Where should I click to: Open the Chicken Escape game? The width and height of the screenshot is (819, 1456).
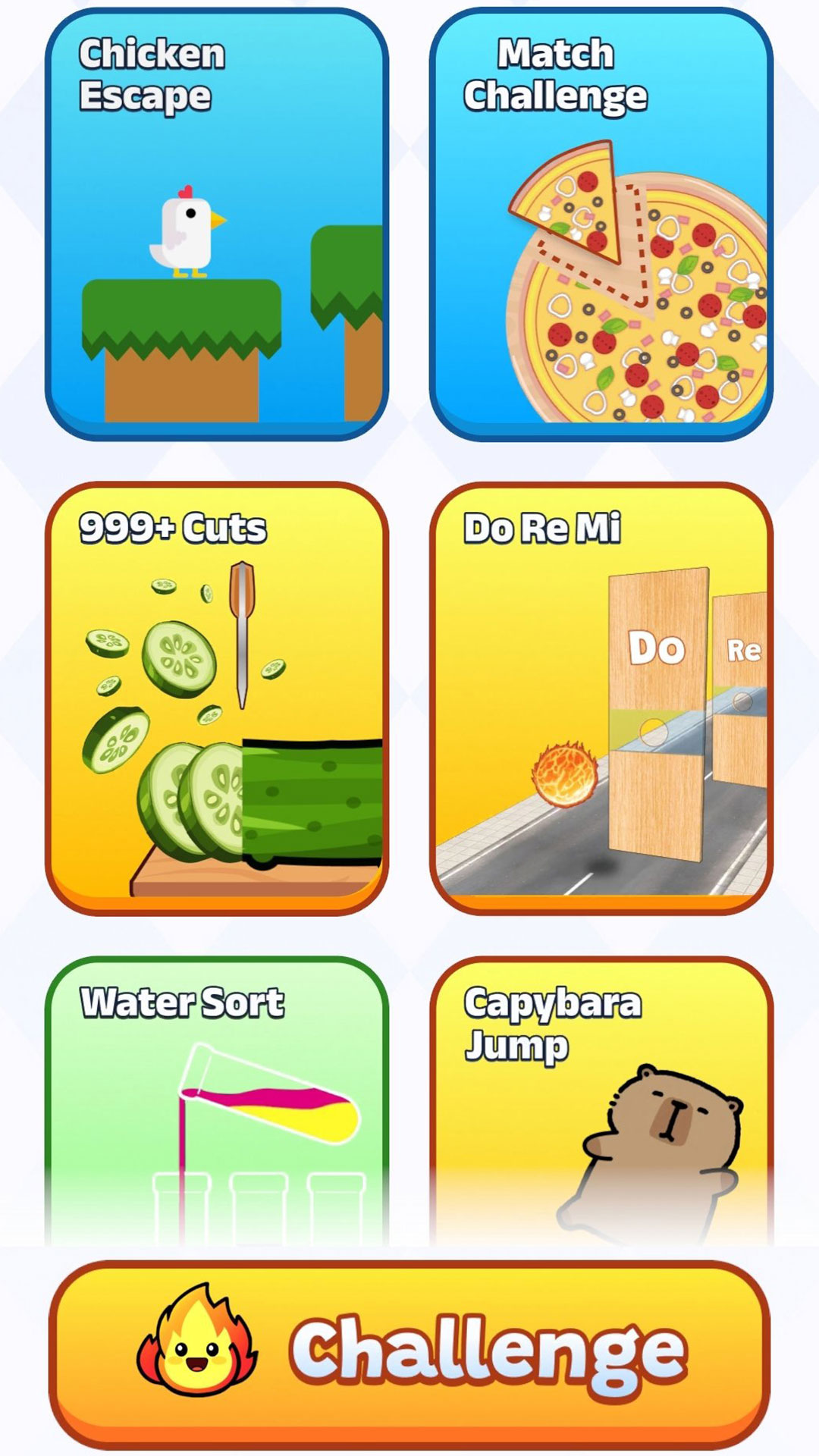tap(217, 224)
